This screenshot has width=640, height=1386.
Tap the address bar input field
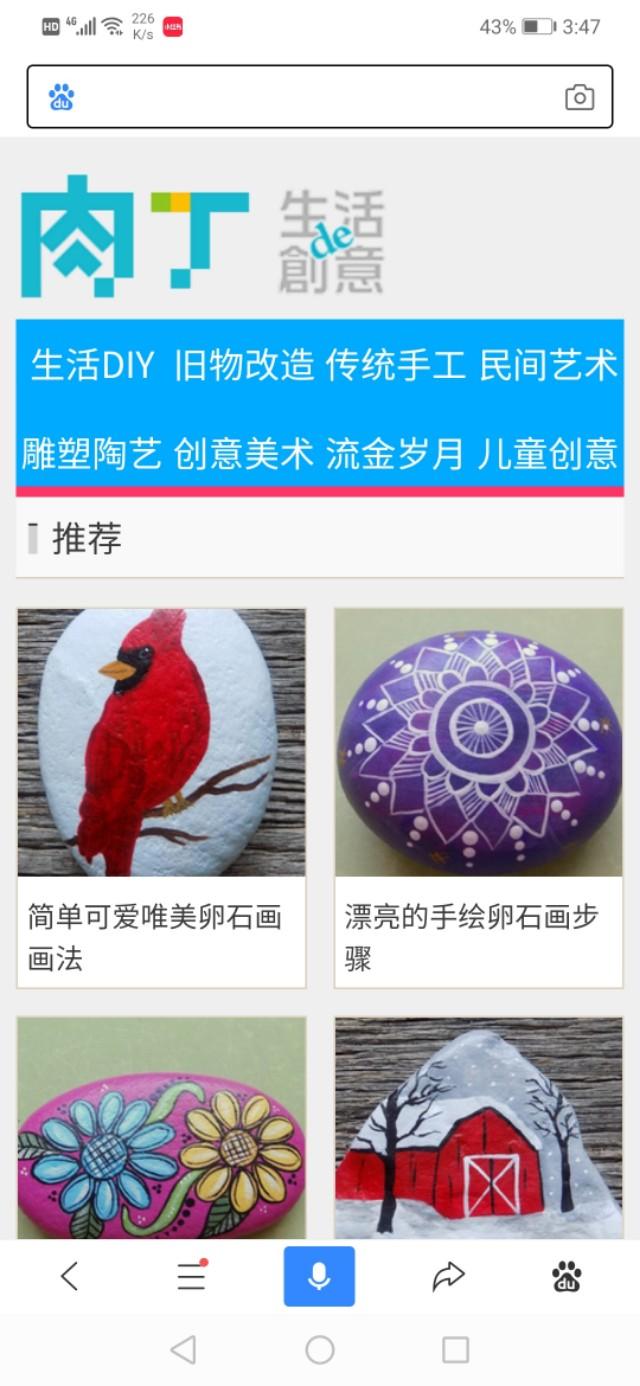[310, 97]
